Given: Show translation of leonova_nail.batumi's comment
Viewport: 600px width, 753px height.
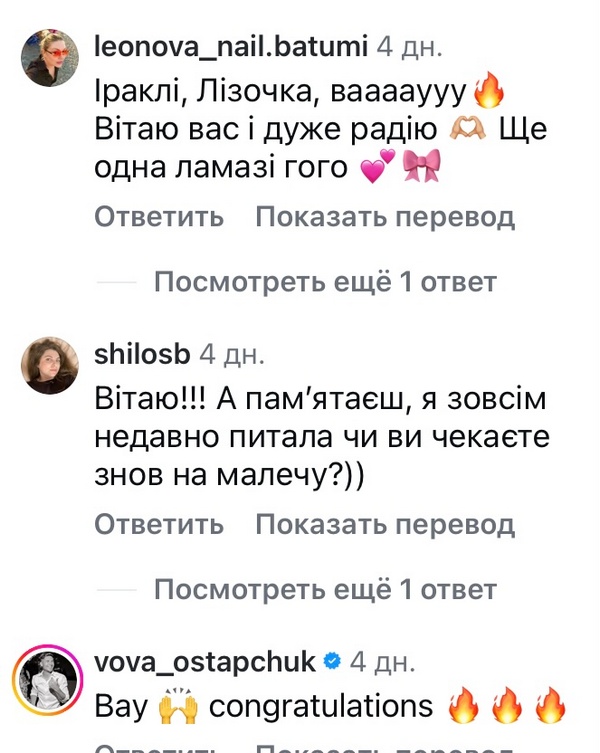Looking at the screenshot, I should click(385, 217).
